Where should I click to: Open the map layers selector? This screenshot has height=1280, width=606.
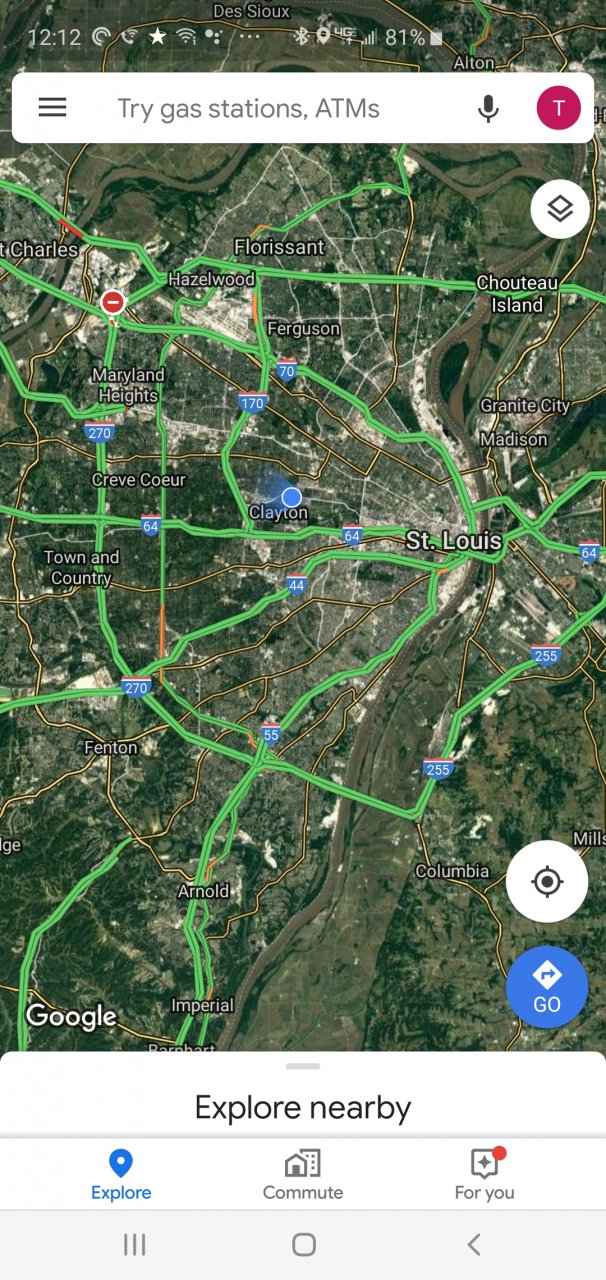tap(560, 209)
